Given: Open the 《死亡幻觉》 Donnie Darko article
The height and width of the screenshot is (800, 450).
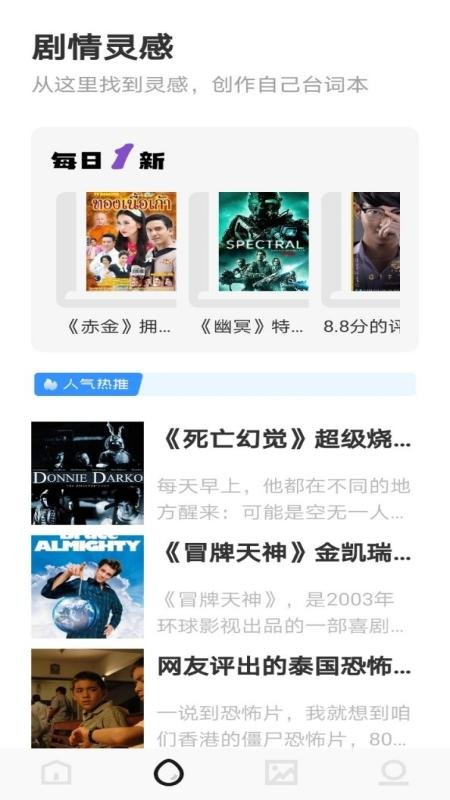Looking at the screenshot, I should 221,473.
